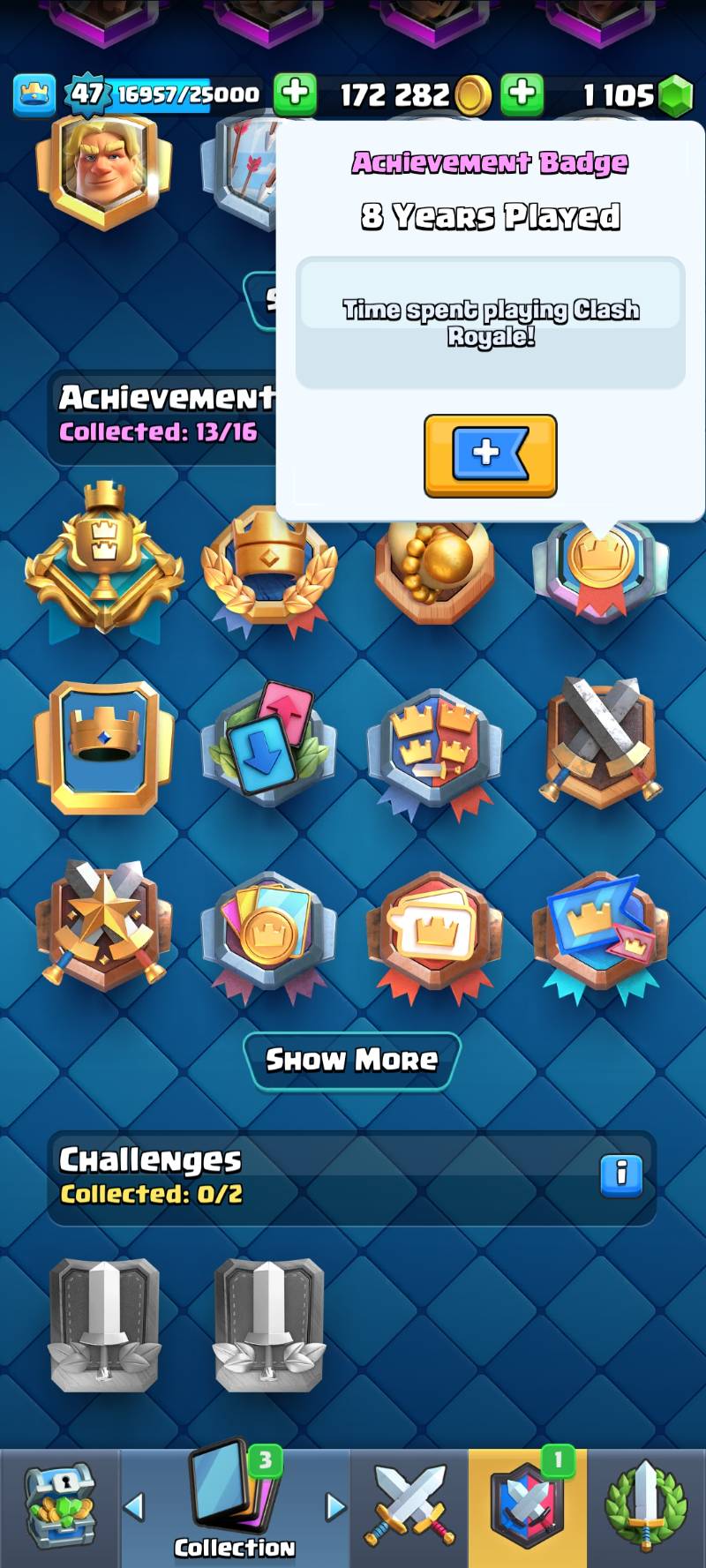Screen dimensions: 706x1568
Task: Tap the first locked challenge badge
Action: tap(104, 1324)
